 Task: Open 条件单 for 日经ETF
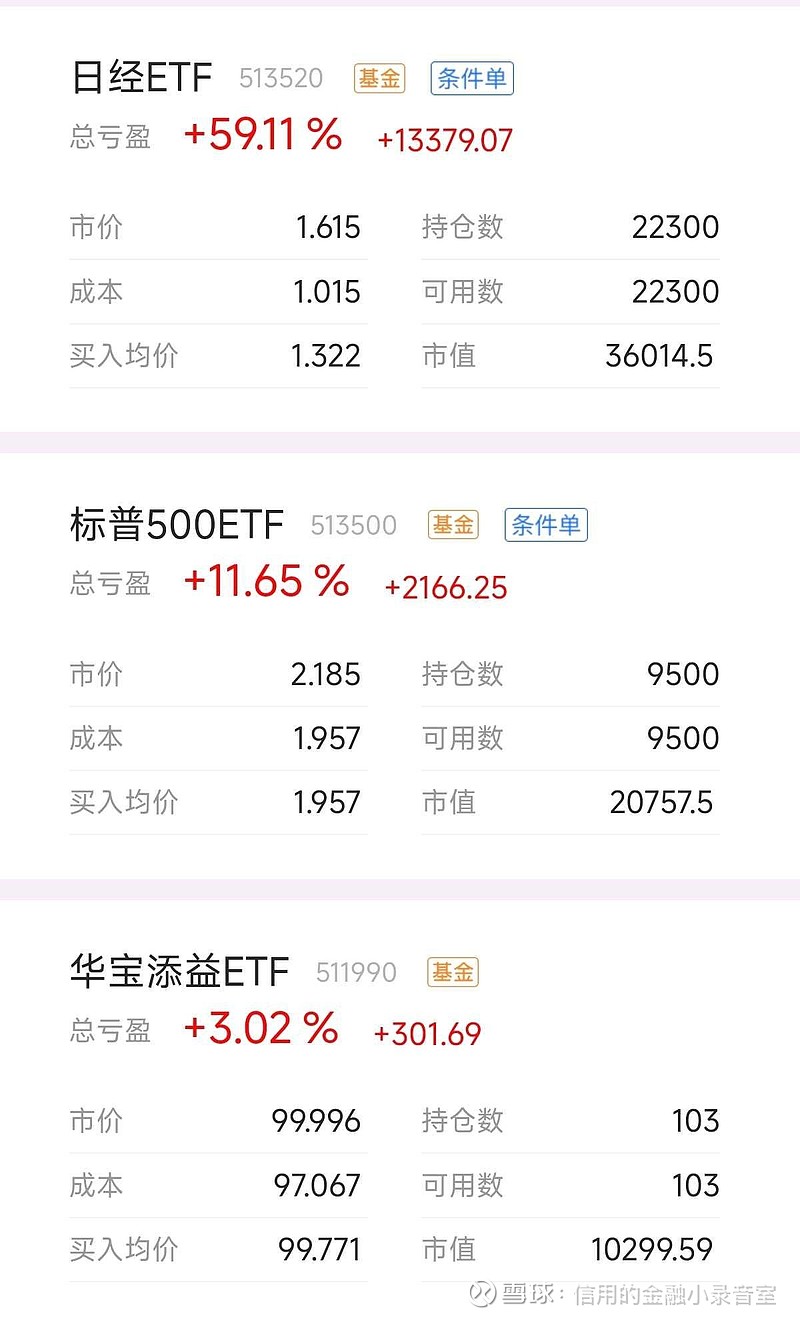point(471,78)
